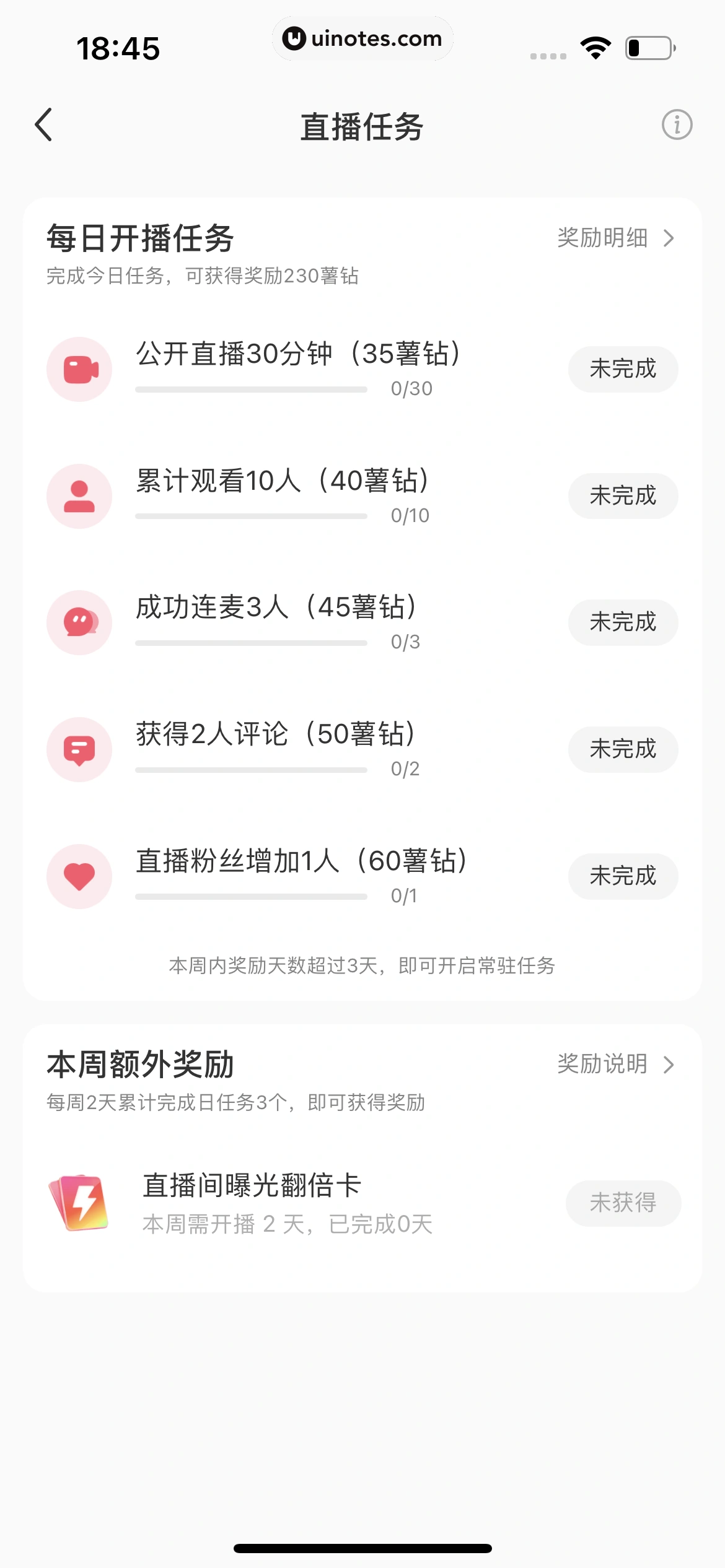Image resolution: width=725 pixels, height=1568 pixels.
Task: Select the 直播任务 title header
Action: click(362, 126)
